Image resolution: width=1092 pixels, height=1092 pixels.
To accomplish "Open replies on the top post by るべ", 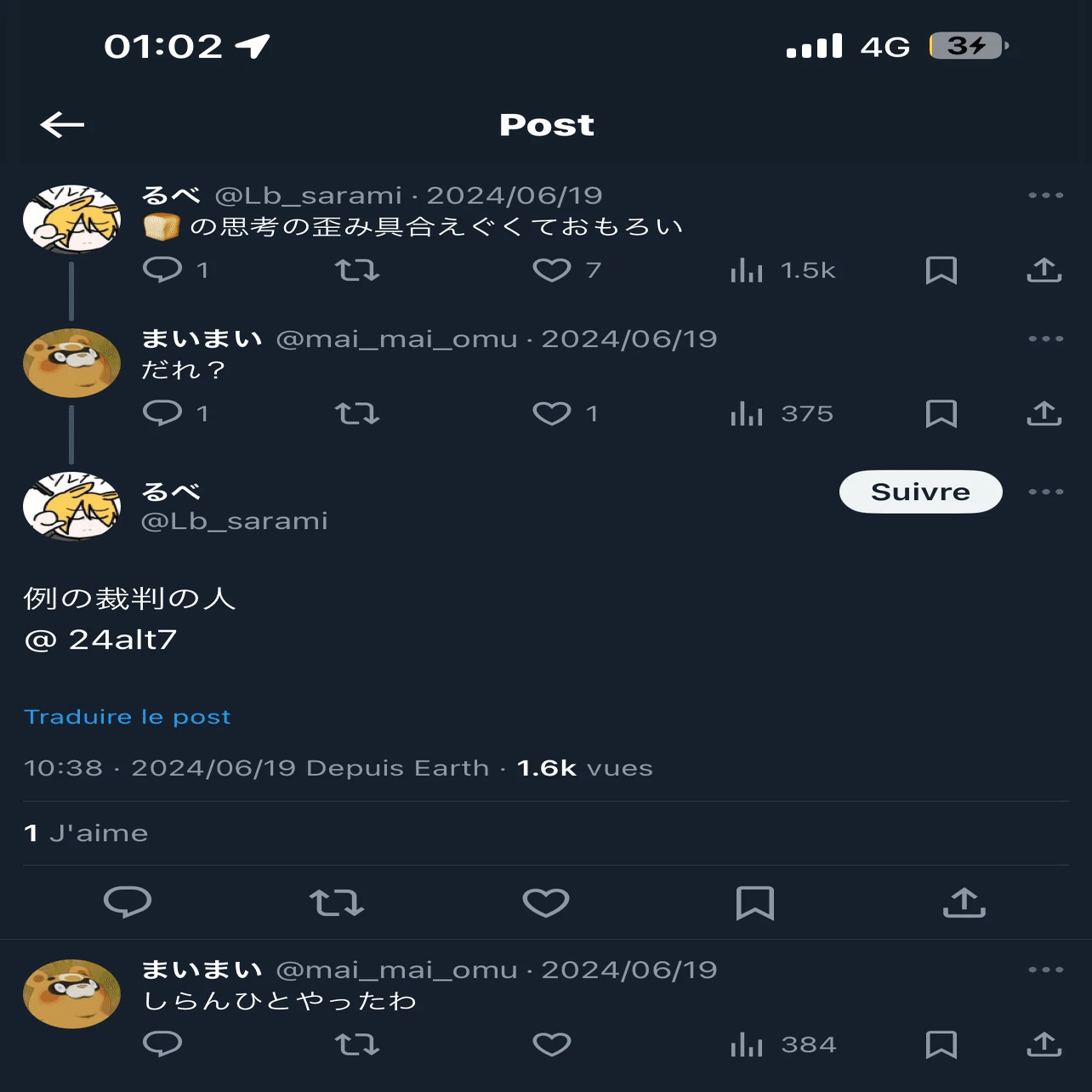I will [x=162, y=270].
